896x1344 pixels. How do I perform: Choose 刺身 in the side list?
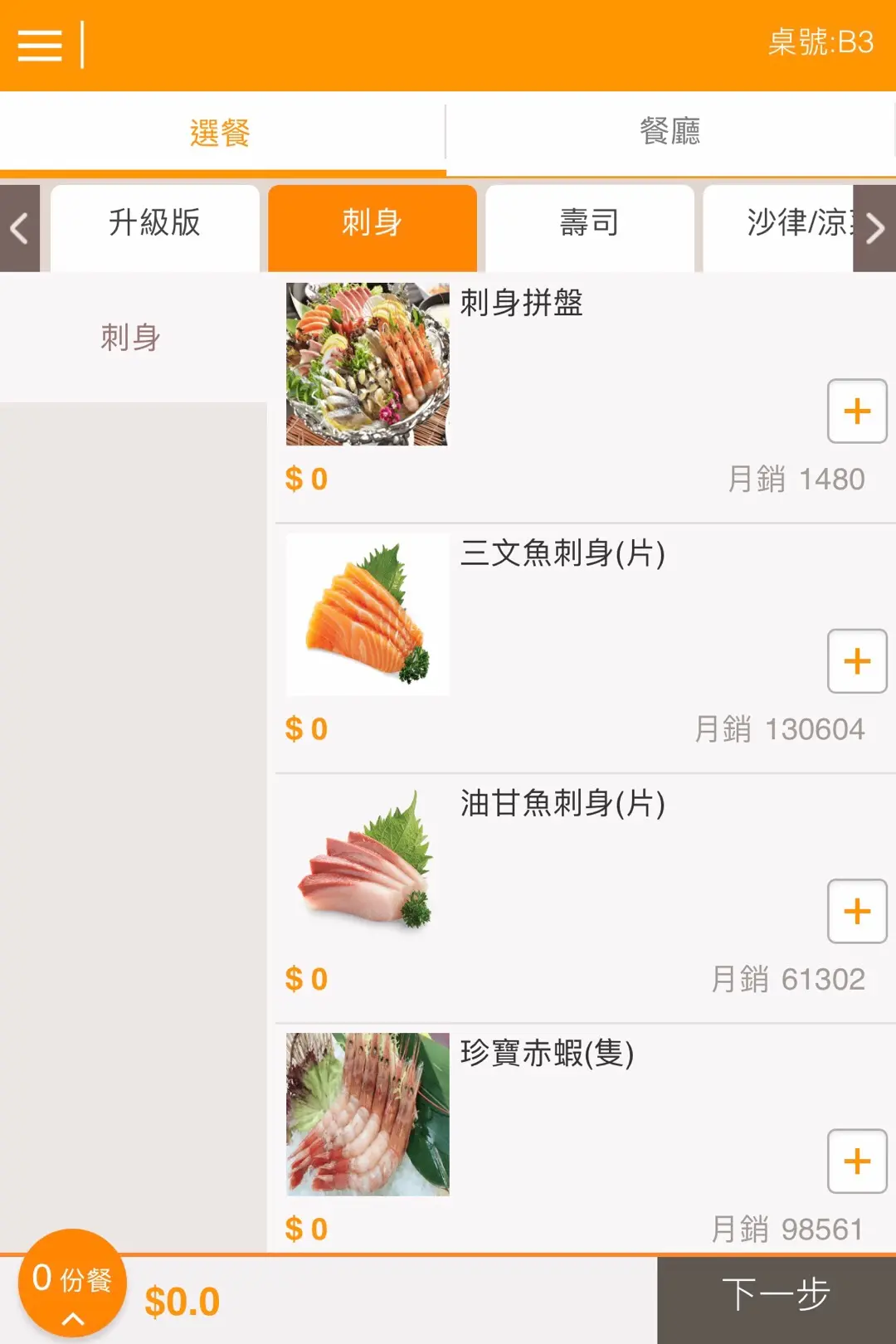(131, 338)
